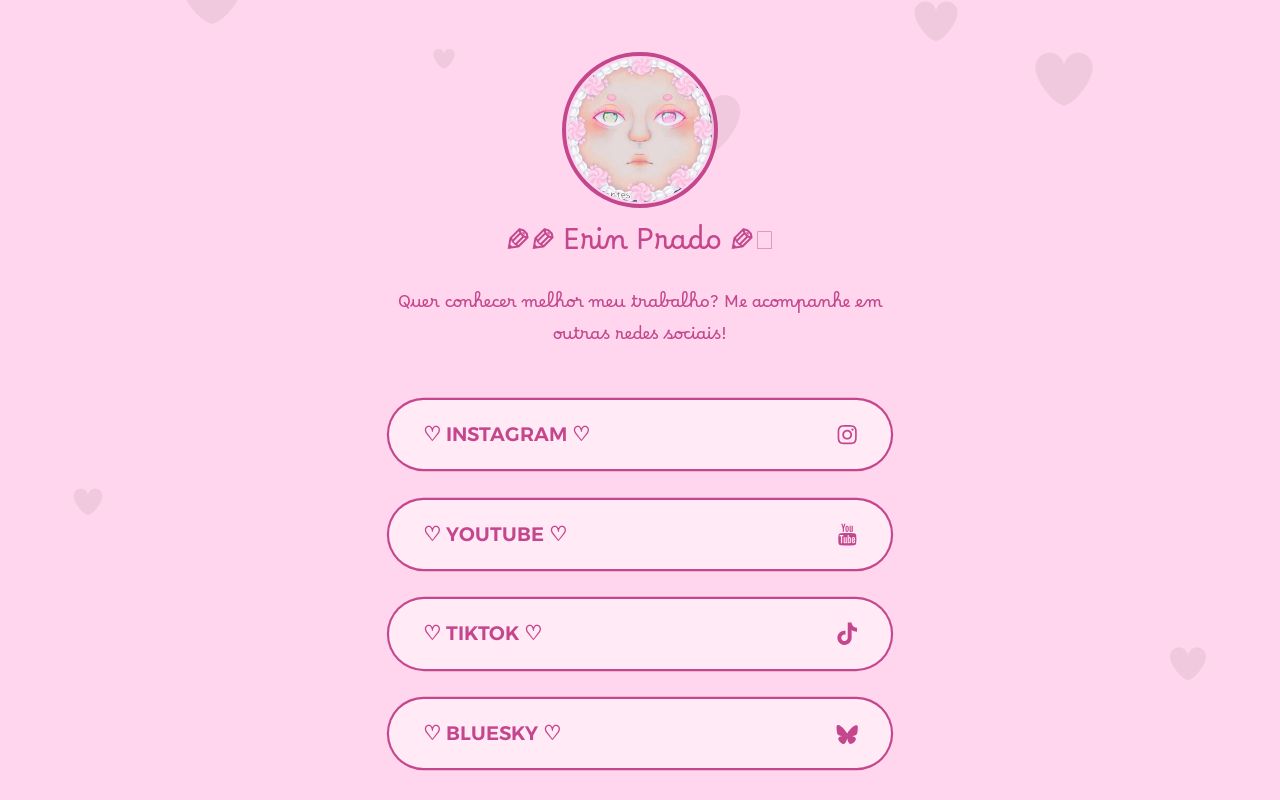Visit the YouTube channel link
1280x800 pixels.
[x=639, y=534]
